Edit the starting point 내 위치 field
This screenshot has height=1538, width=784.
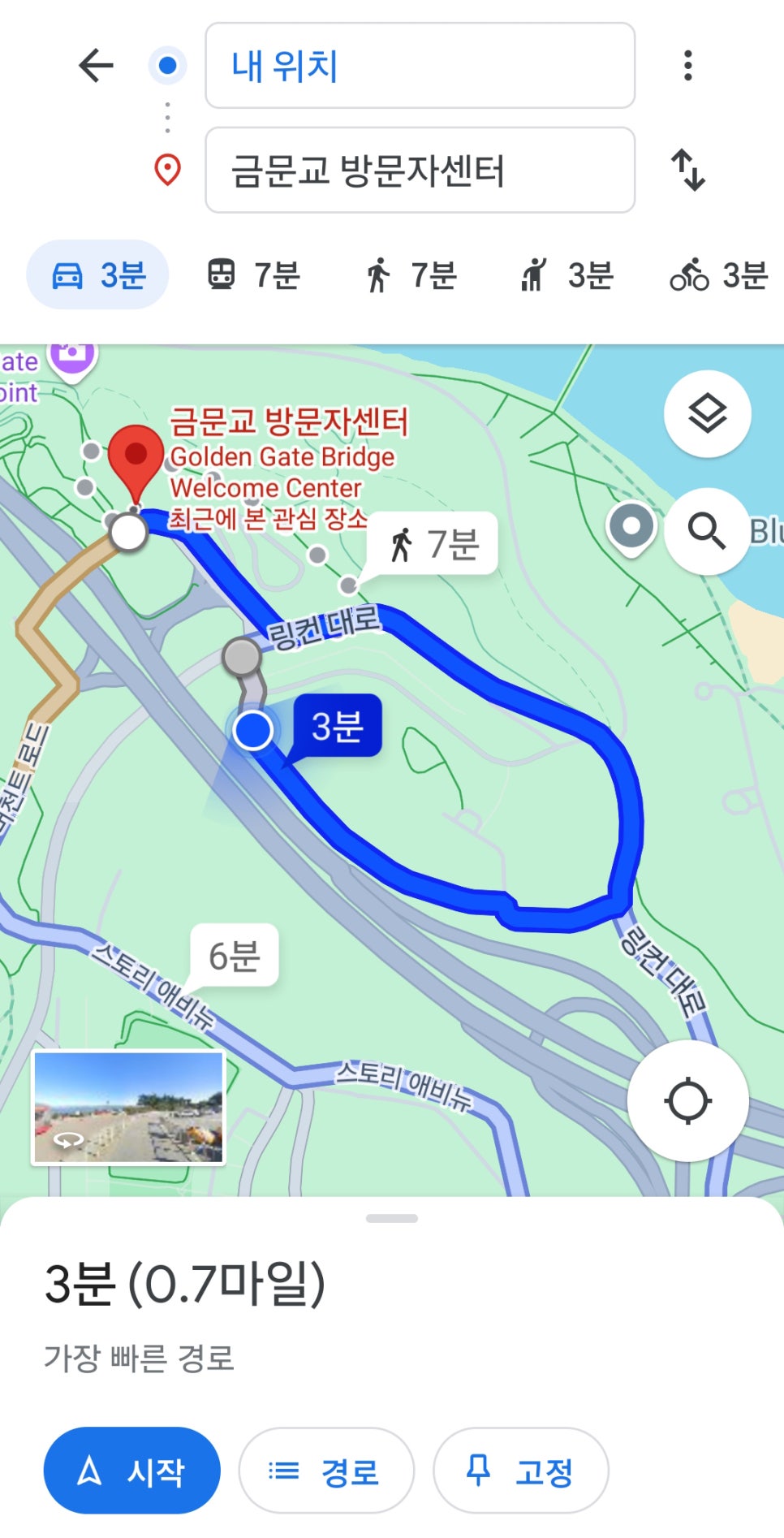tap(420, 66)
